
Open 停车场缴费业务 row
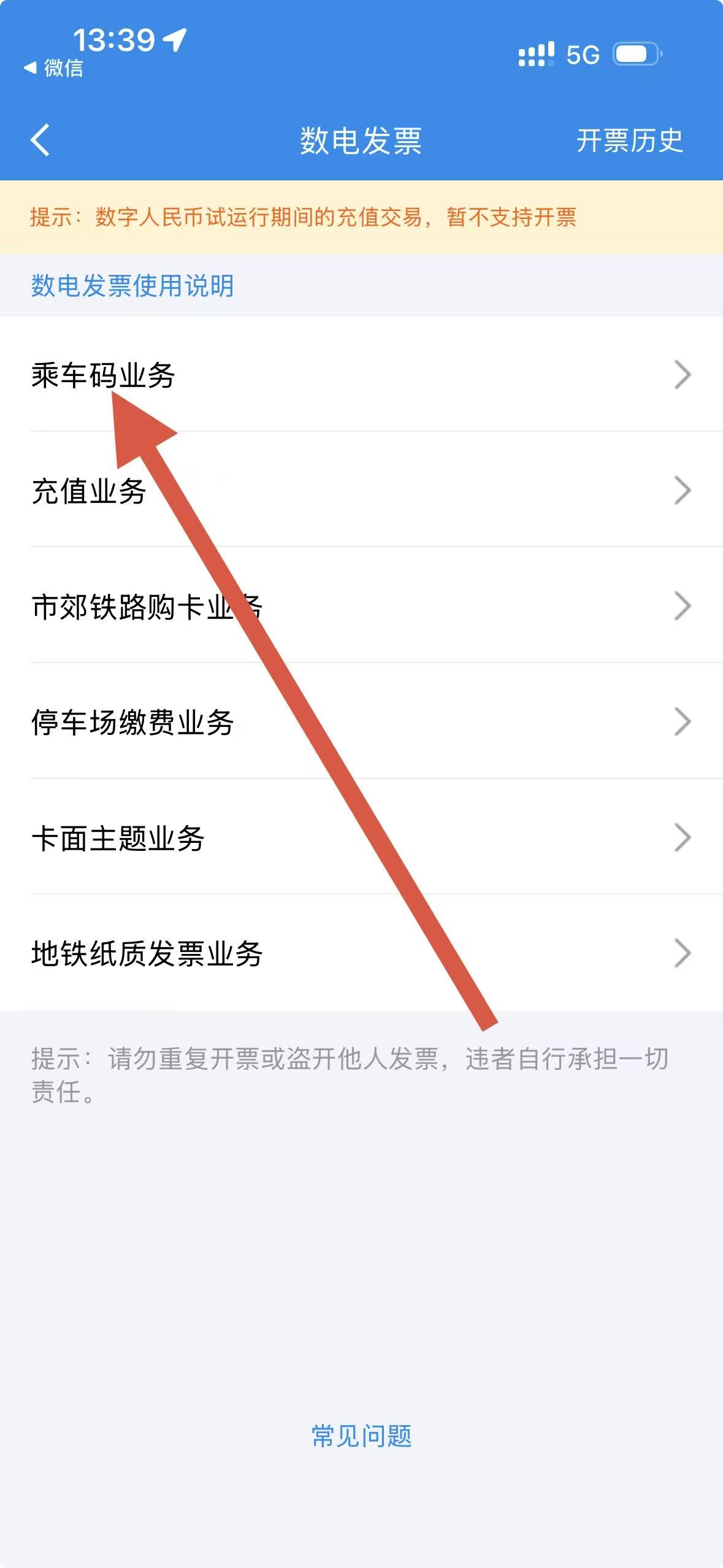click(x=361, y=722)
